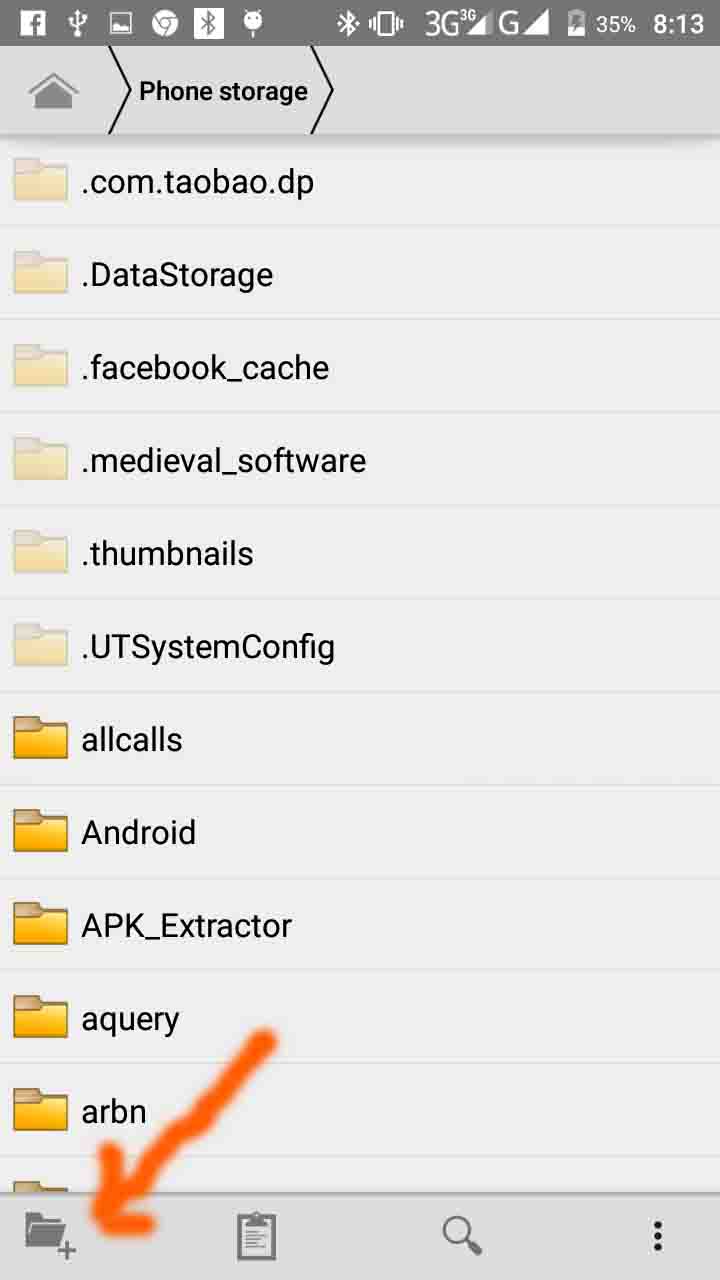Open the .facebook_cache folder
The image size is (720, 1280).
tap(205, 368)
